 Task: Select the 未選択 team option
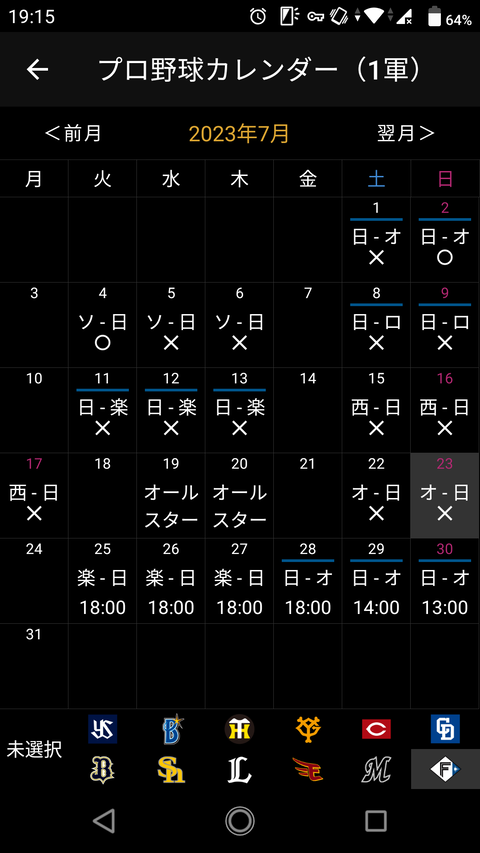tap(34, 749)
